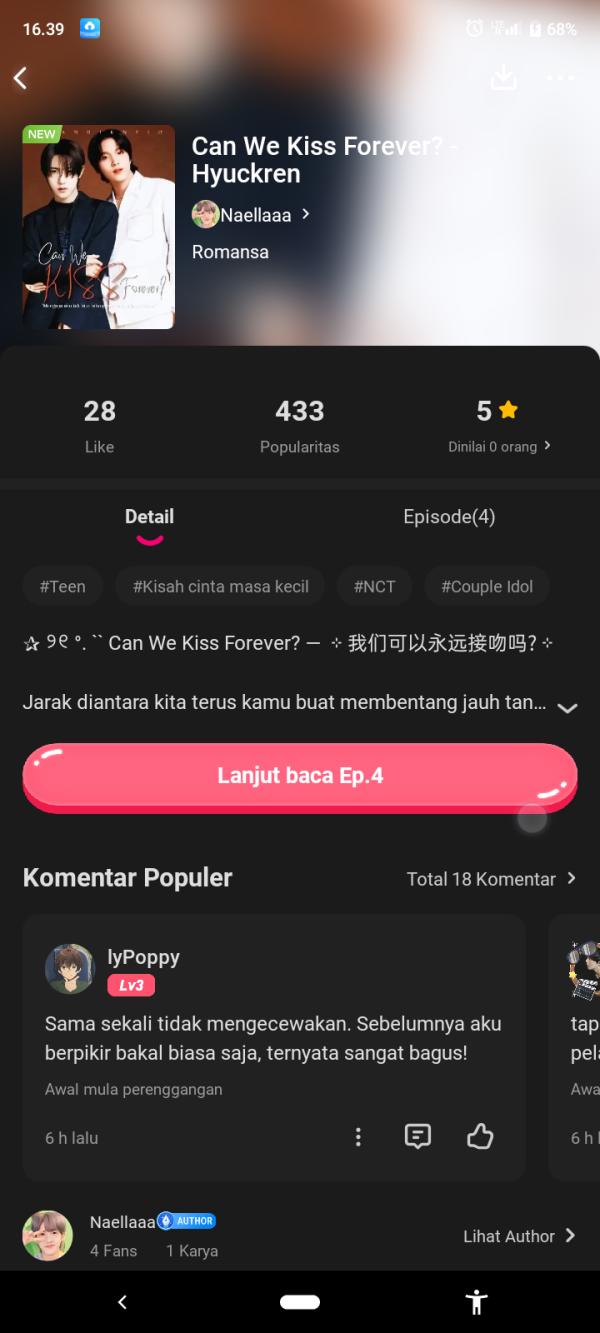Go back using the top arrow
The width and height of the screenshot is (600, 1333).
point(20,78)
